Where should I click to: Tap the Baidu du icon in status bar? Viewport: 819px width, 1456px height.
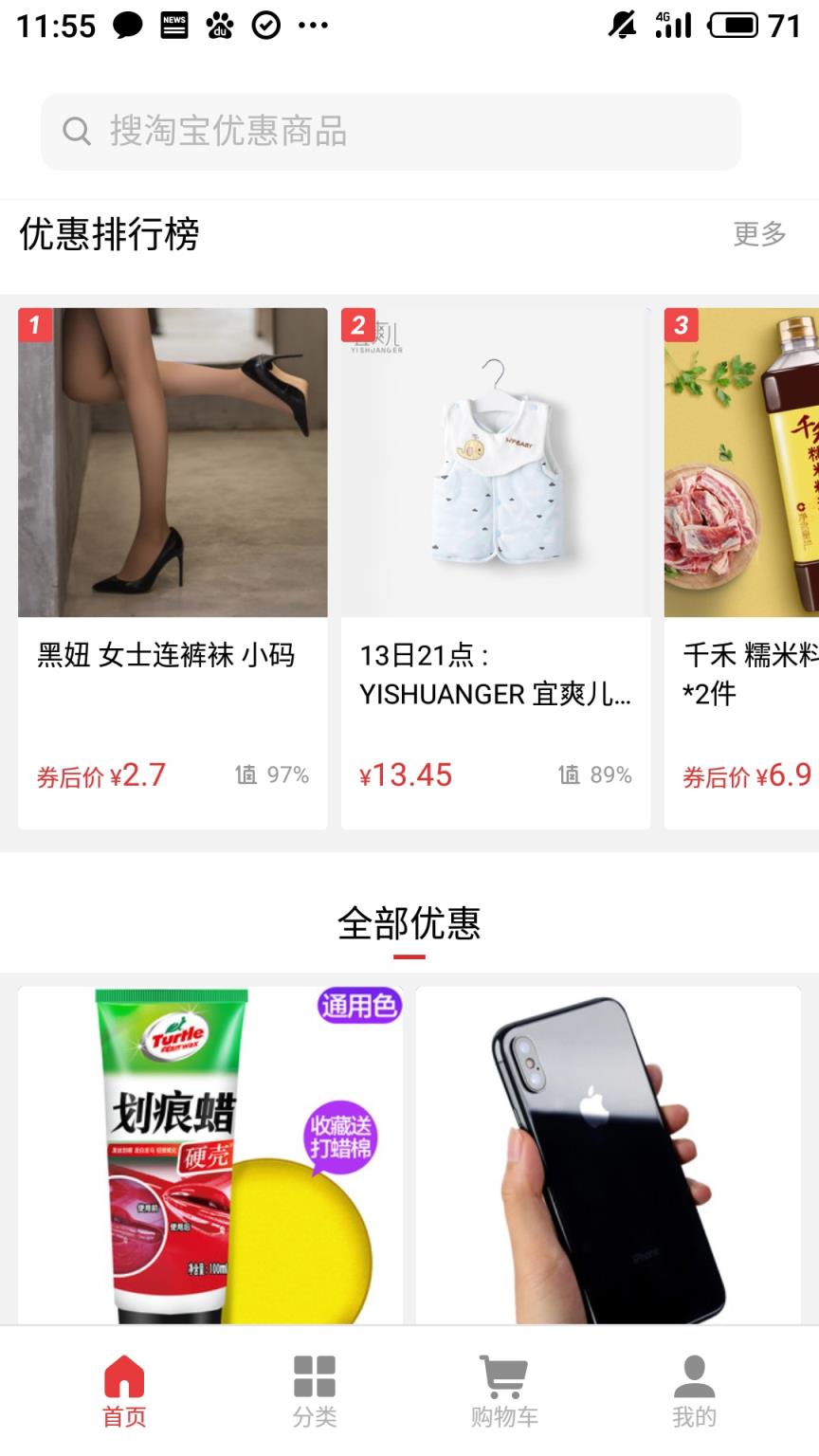click(x=220, y=25)
